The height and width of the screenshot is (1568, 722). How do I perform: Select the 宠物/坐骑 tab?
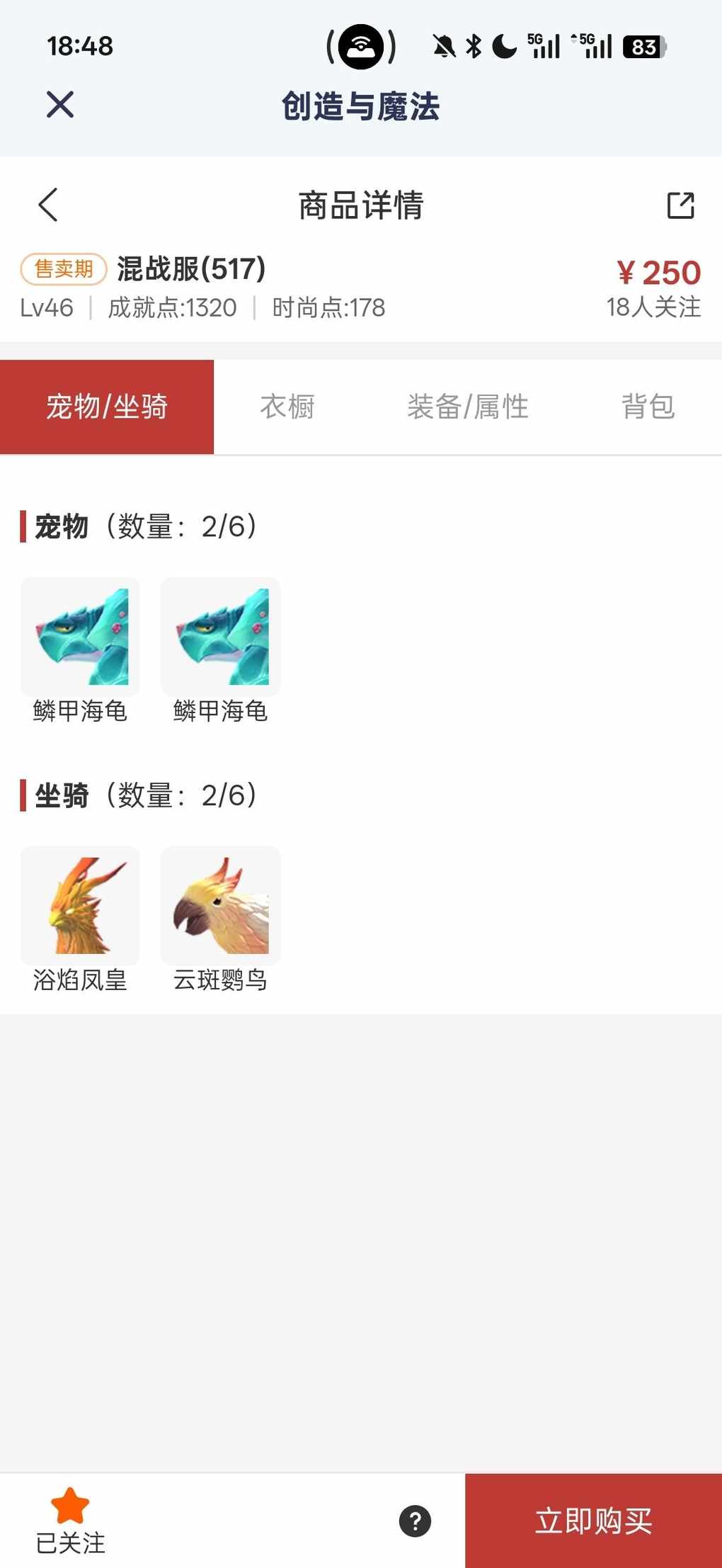tap(107, 407)
